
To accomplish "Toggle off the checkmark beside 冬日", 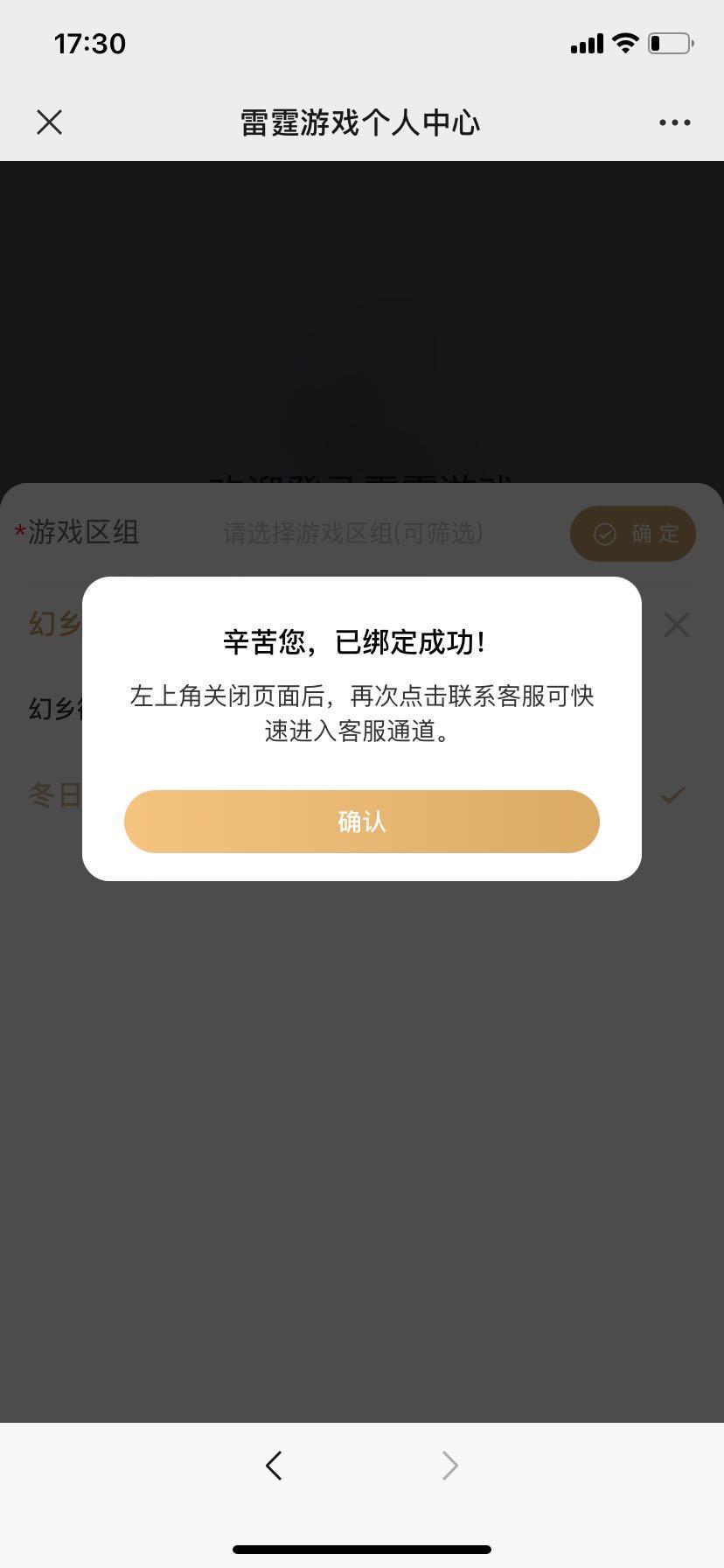I will click(x=672, y=795).
